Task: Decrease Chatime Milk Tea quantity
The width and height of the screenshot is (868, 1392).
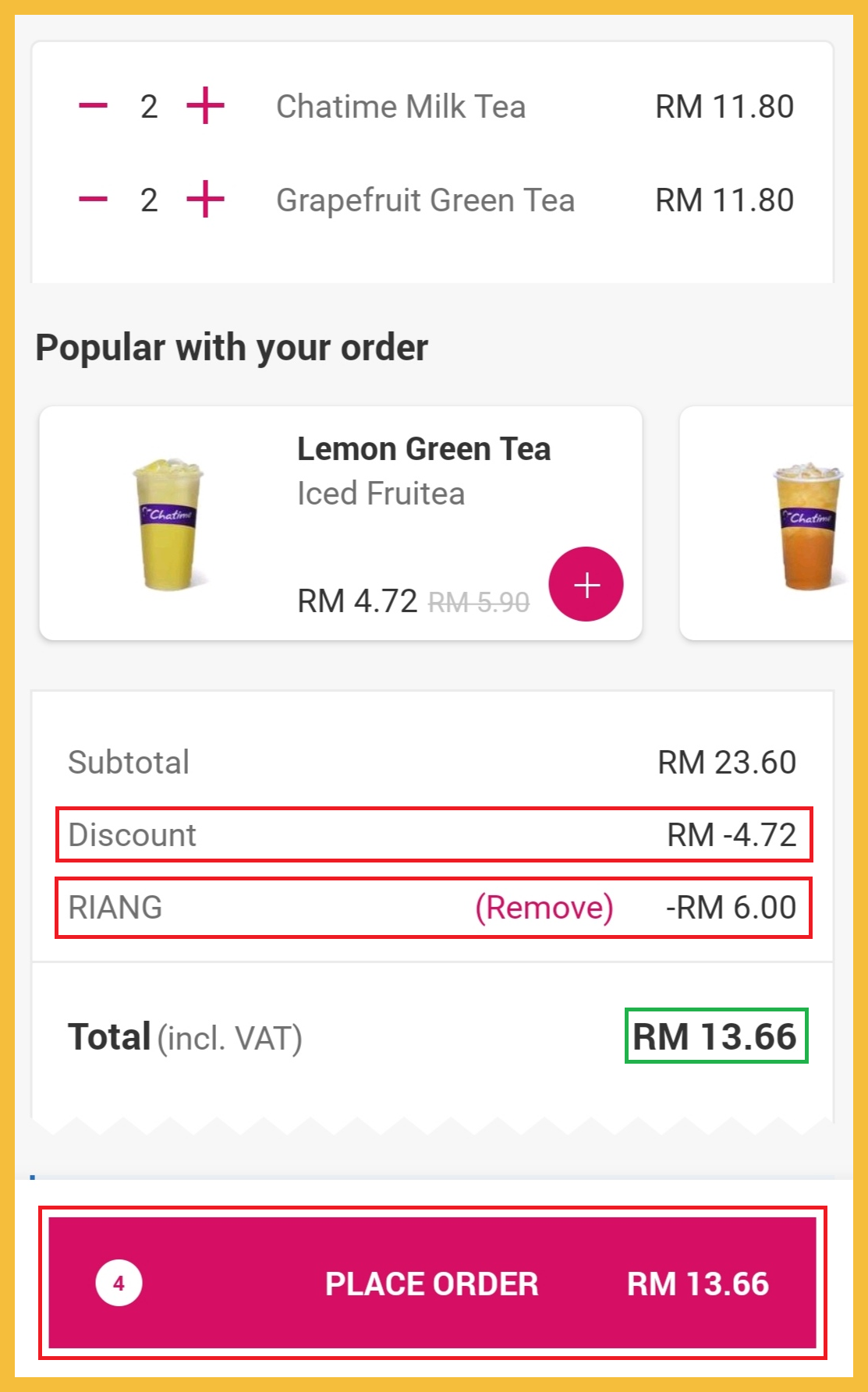Action: point(93,105)
